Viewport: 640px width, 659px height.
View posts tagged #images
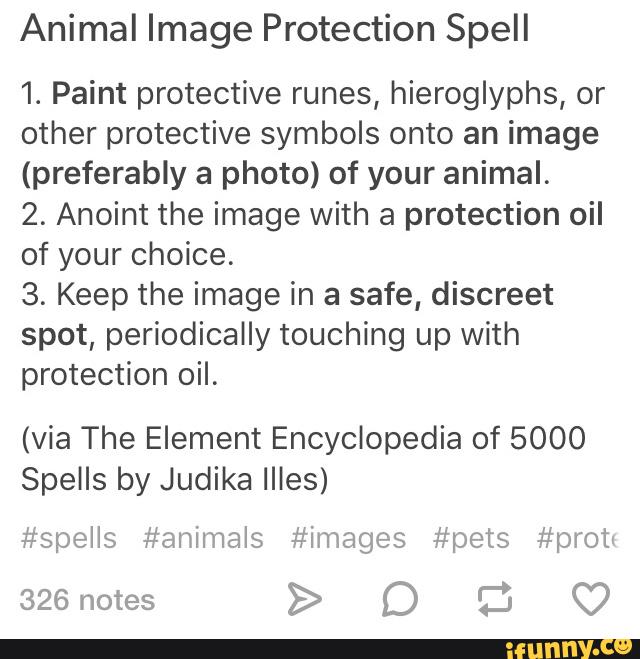[x=349, y=538]
